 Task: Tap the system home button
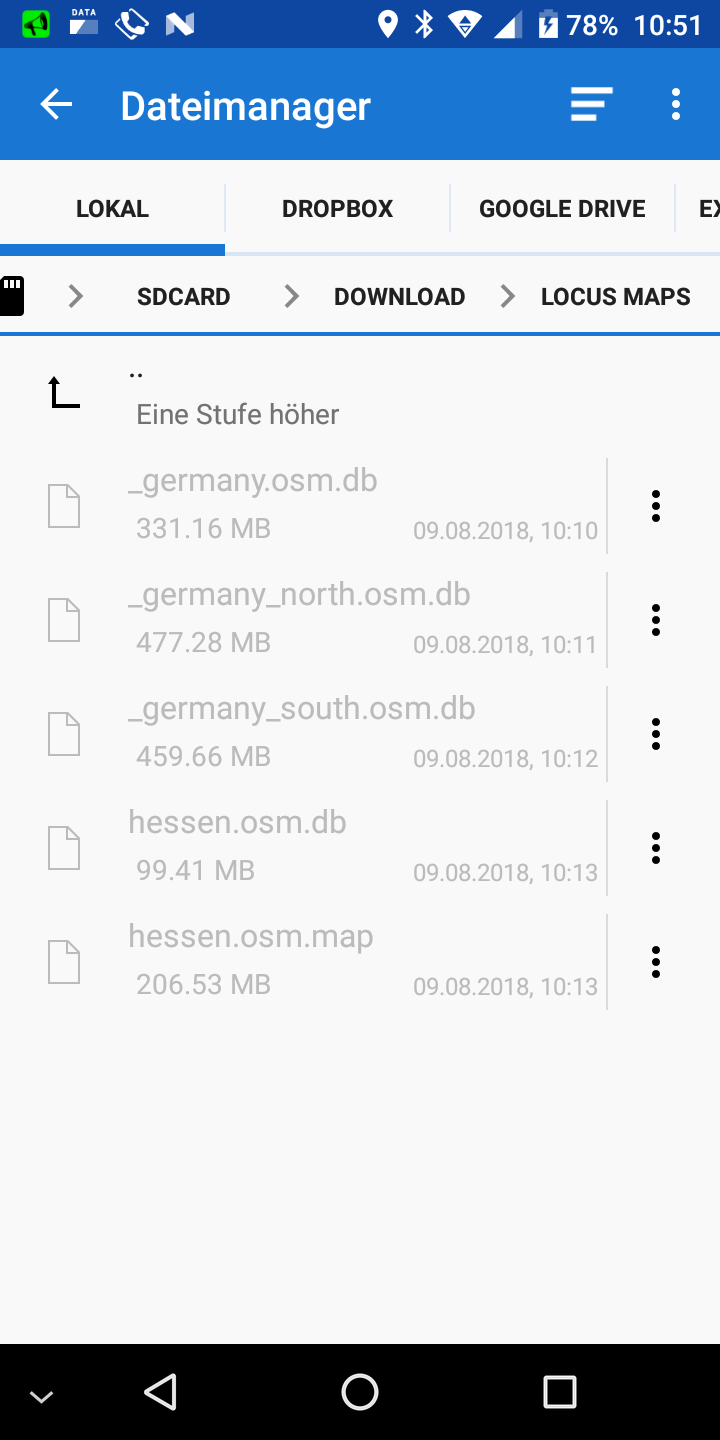360,1392
